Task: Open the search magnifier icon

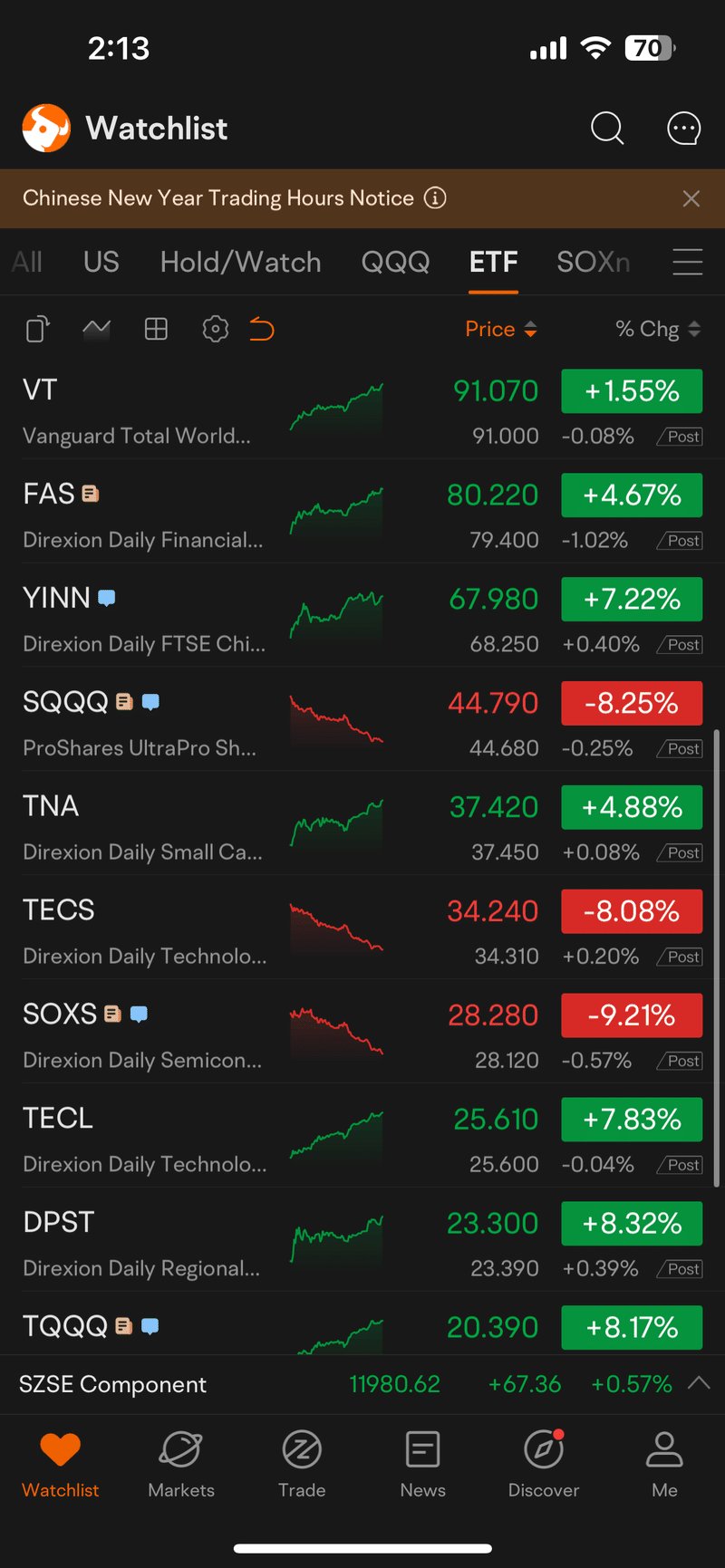Action: tap(607, 129)
